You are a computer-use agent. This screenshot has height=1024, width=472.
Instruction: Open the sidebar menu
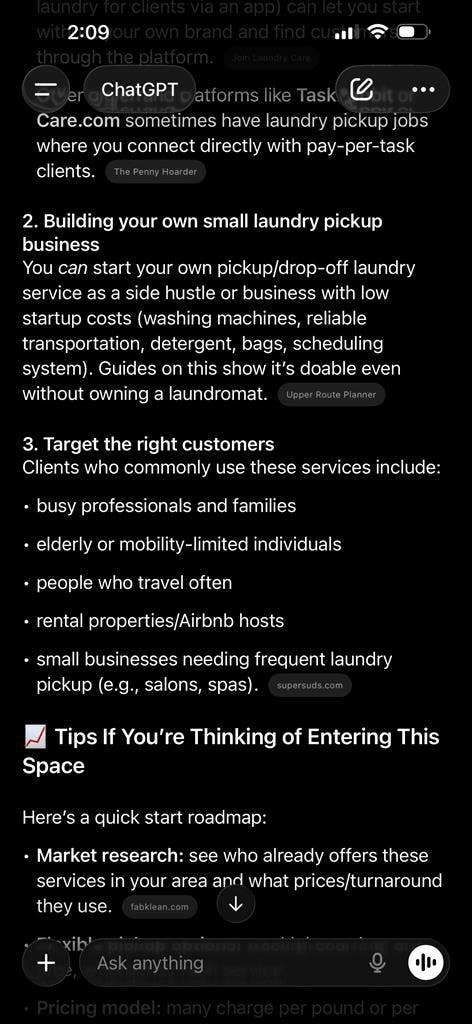[46, 89]
